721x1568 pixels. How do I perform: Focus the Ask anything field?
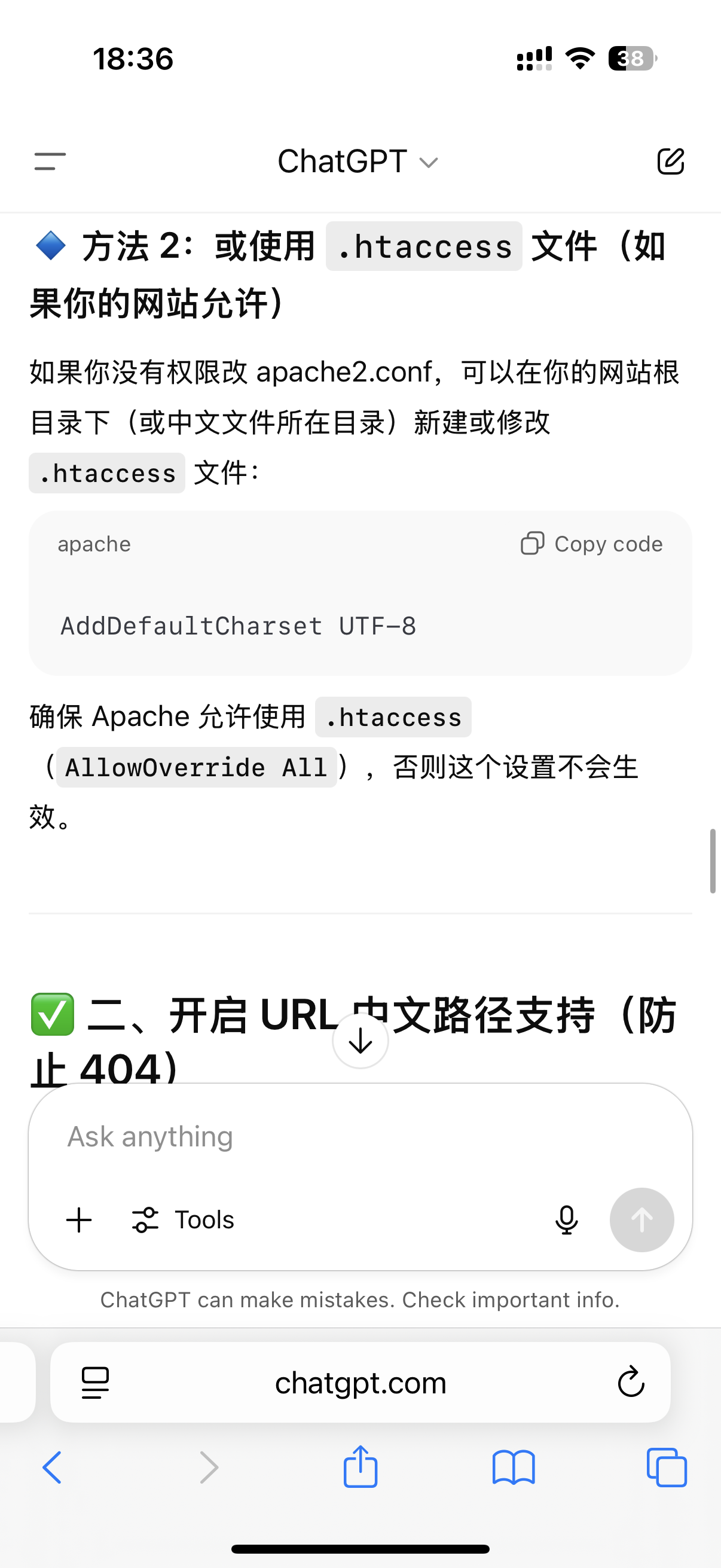coord(359,1136)
